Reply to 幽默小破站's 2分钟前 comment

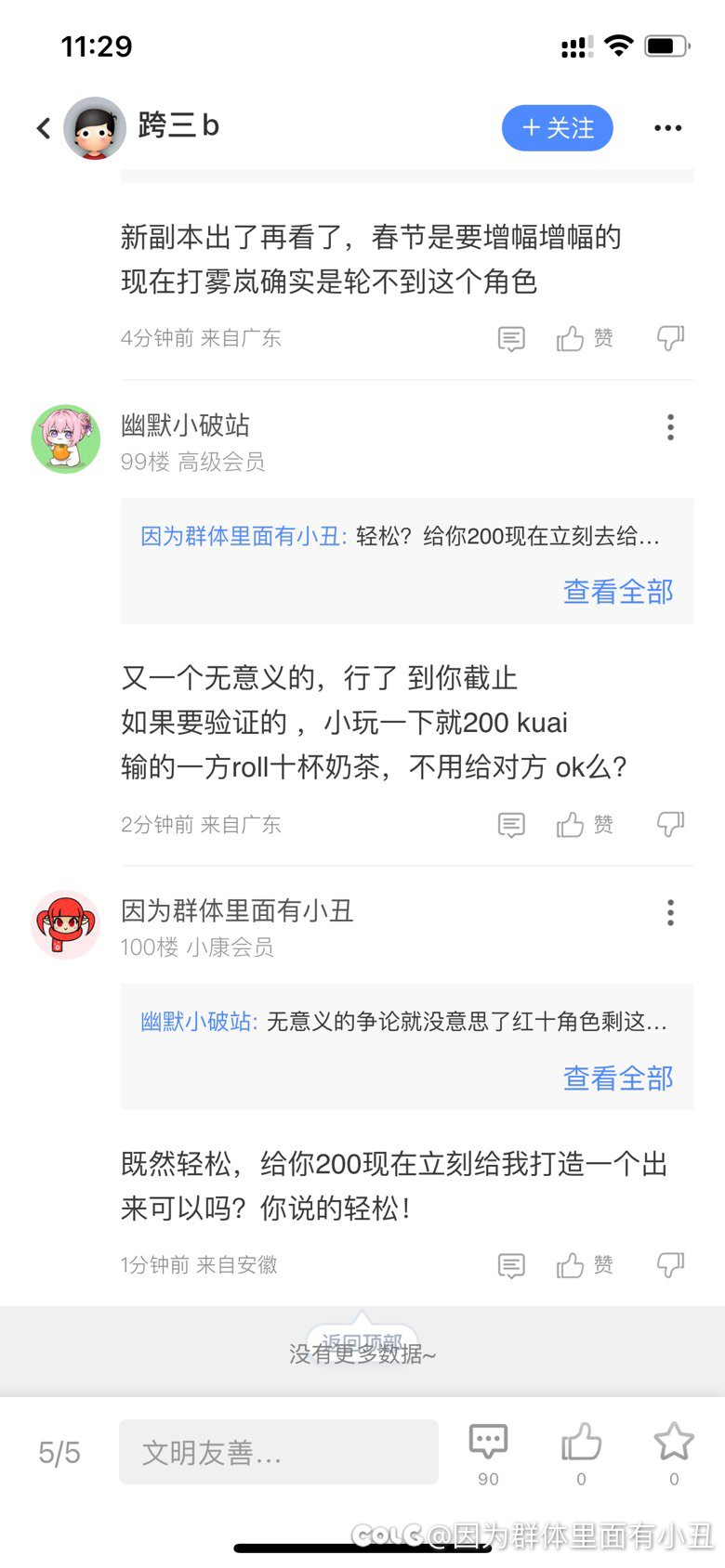click(x=511, y=825)
